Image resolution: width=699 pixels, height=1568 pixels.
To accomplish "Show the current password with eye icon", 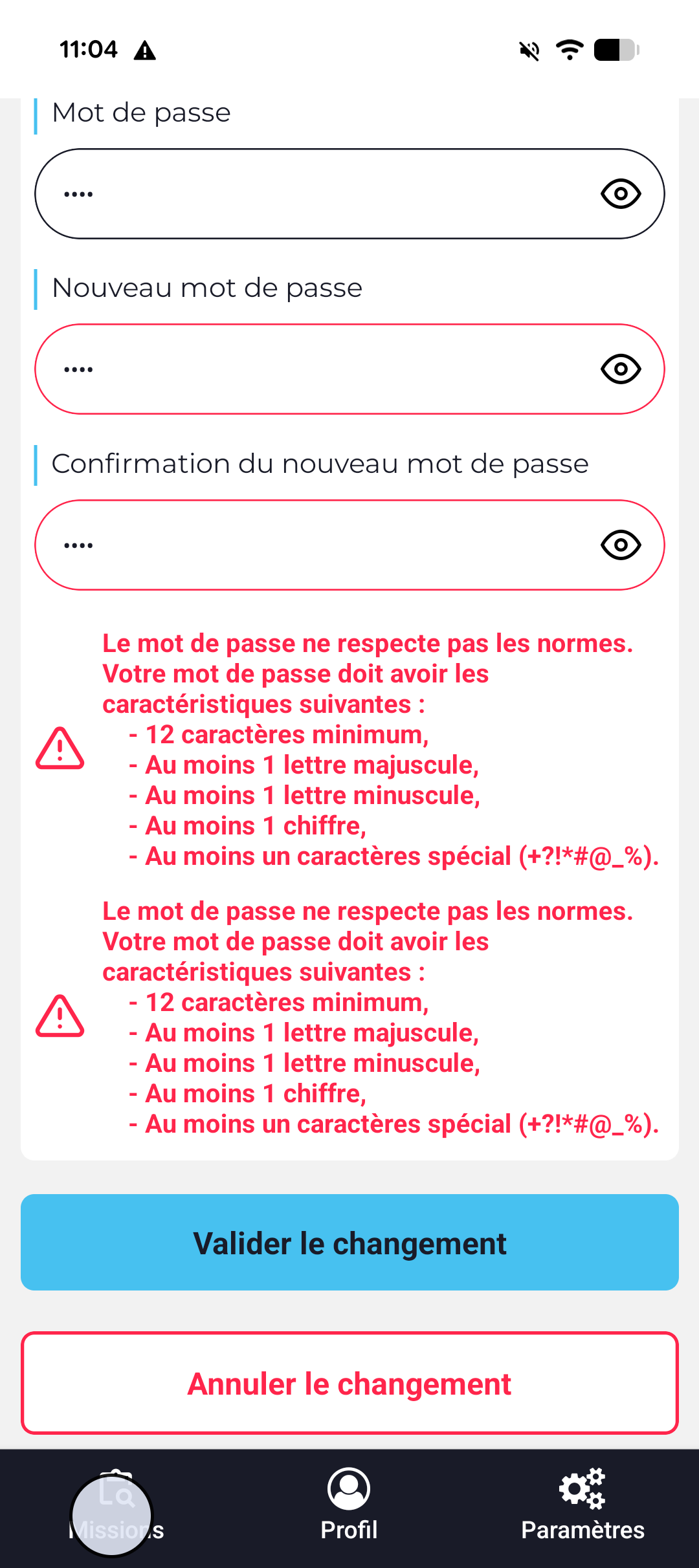I will [621, 194].
